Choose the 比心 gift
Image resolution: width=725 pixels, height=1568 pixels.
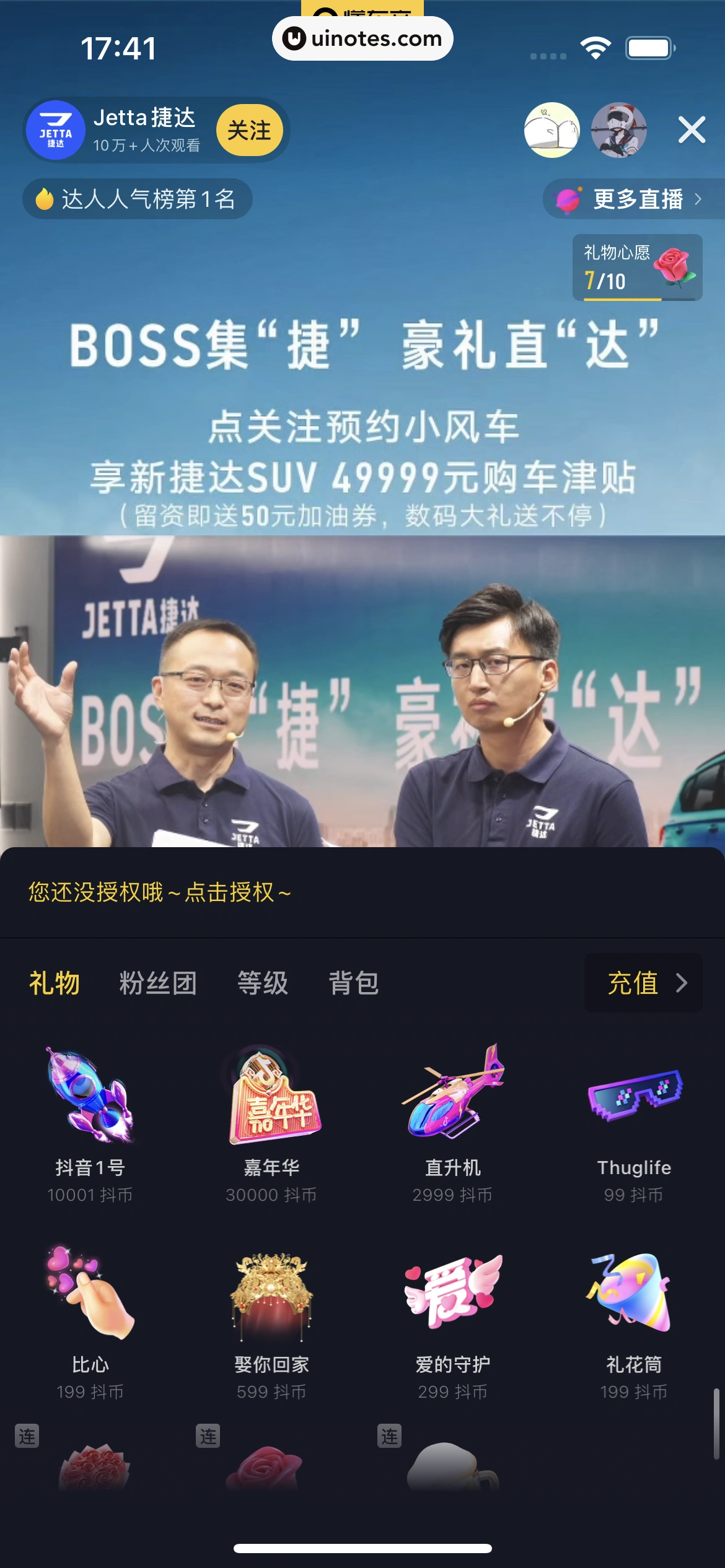coord(90,1319)
